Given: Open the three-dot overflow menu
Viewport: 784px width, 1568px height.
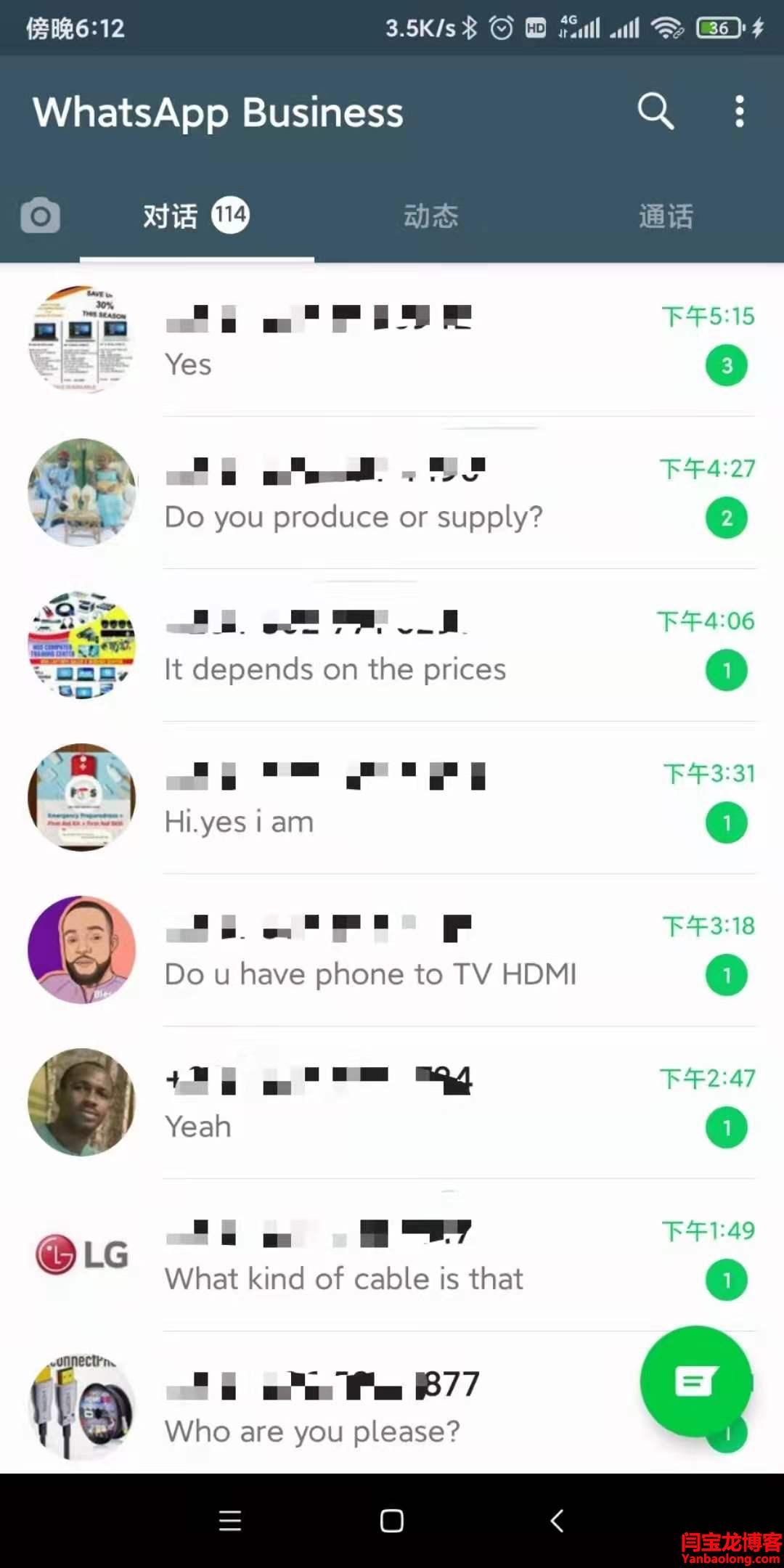Looking at the screenshot, I should point(739,111).
